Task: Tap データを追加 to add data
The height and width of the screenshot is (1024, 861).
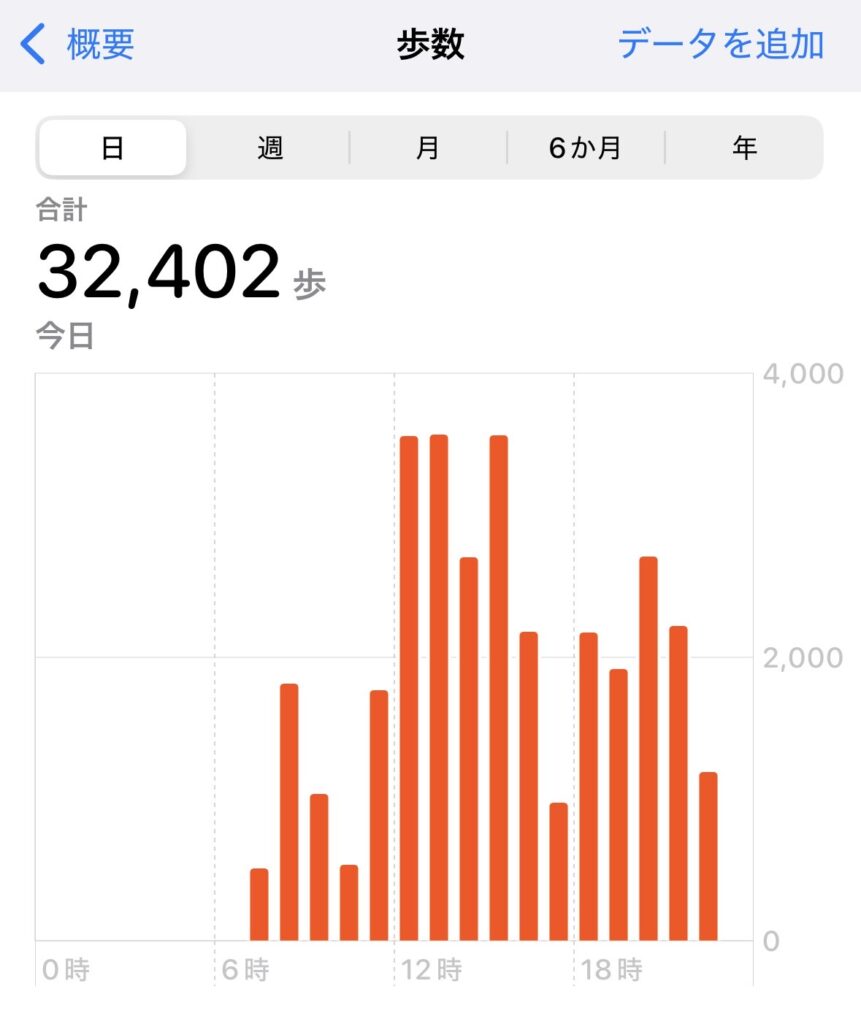Action: 720,45
